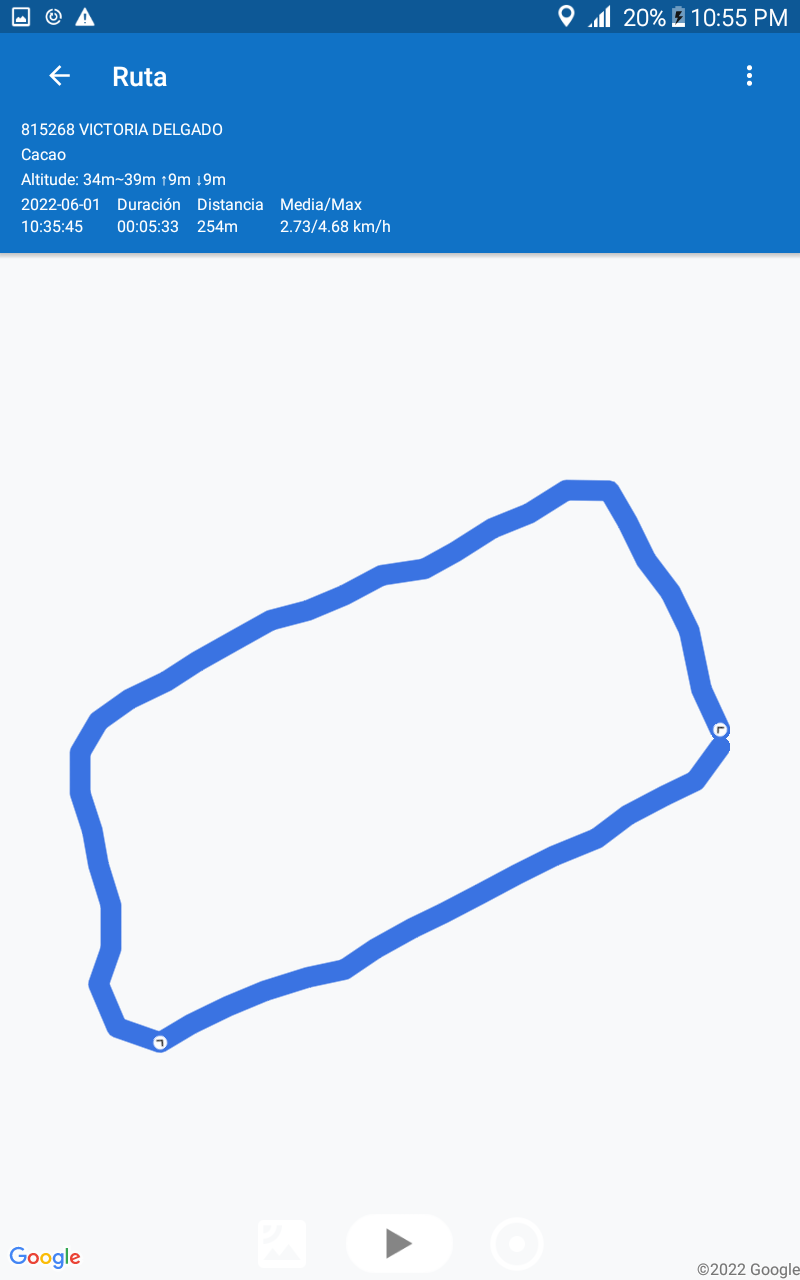
Task: Play the route animation
Action: coord(399,1243)
